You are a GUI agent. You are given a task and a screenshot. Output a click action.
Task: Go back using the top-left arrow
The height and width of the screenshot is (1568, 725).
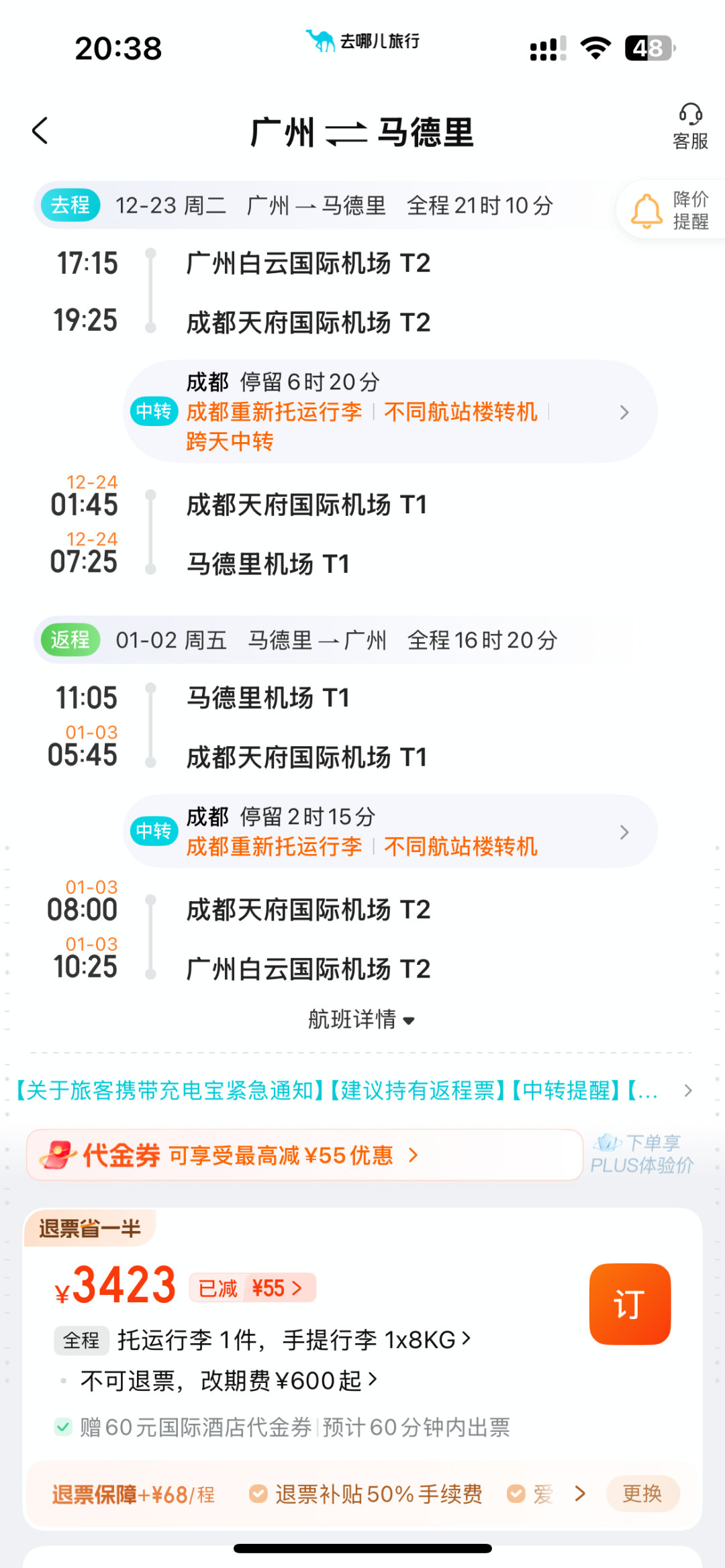click(x=40, y=131)
